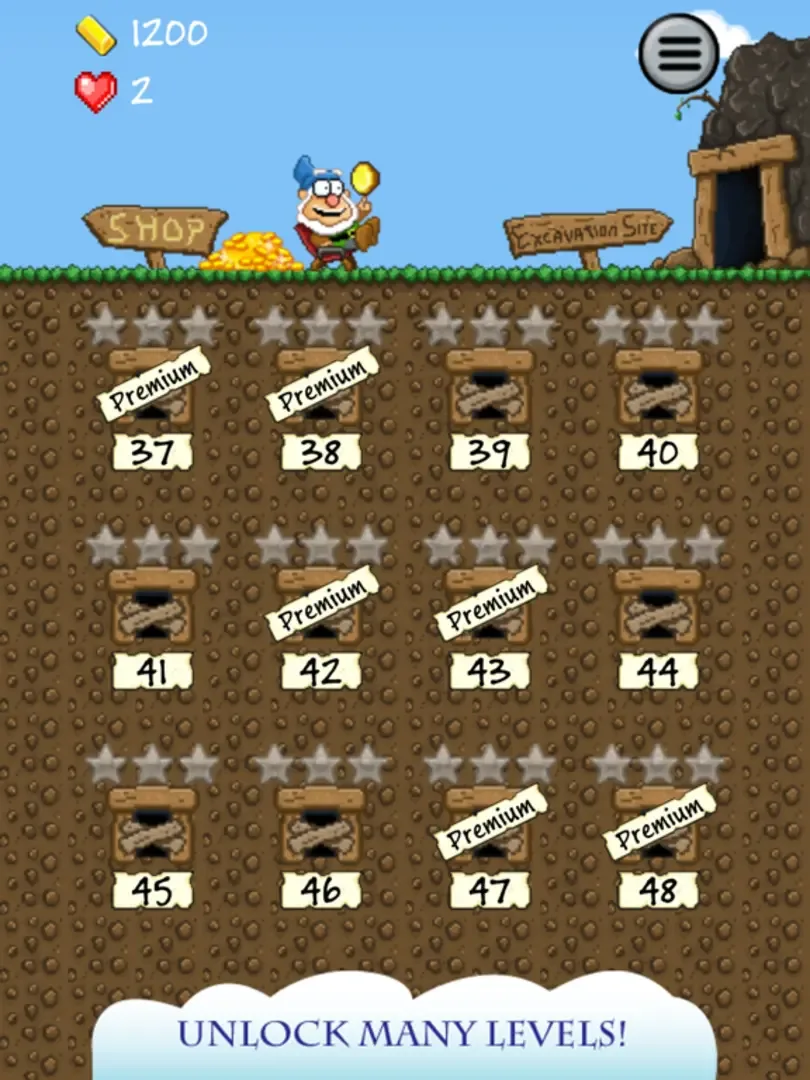This screenshot has height=1080, width=810.
Task: Tap level 44 mine entrance
Action: 657,609
